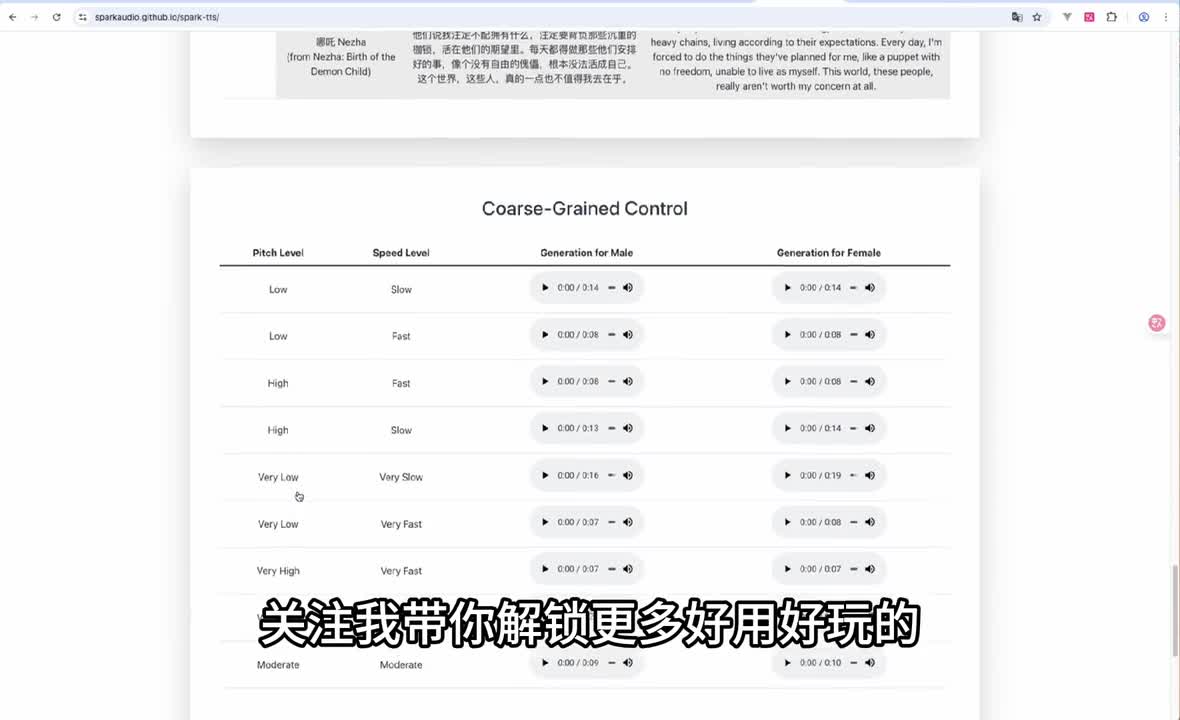Play male audio for Low pitch Fast speed
This screenshot has height=720, width=1180.
click(x=545, y=335)
